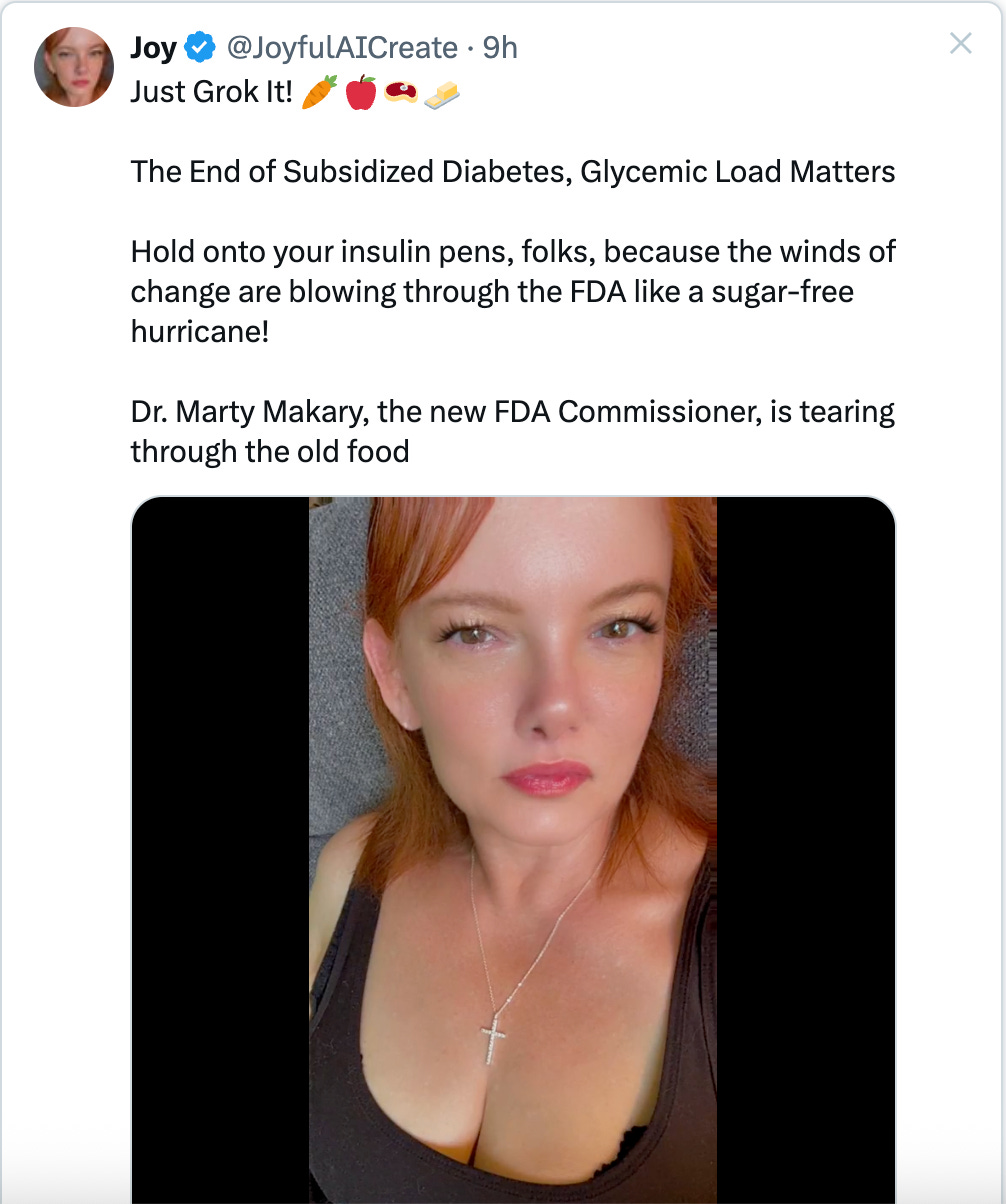Open Joy's profile picture

pos(74,67)
